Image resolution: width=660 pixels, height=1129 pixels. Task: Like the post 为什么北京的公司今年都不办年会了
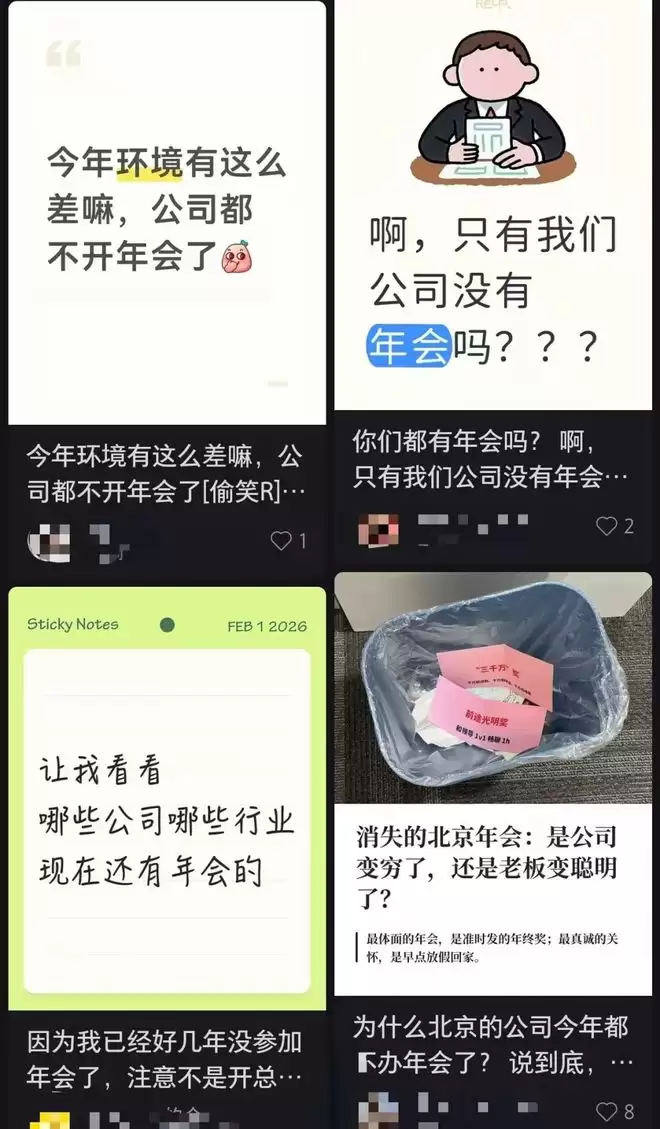tap(607, 1111)
